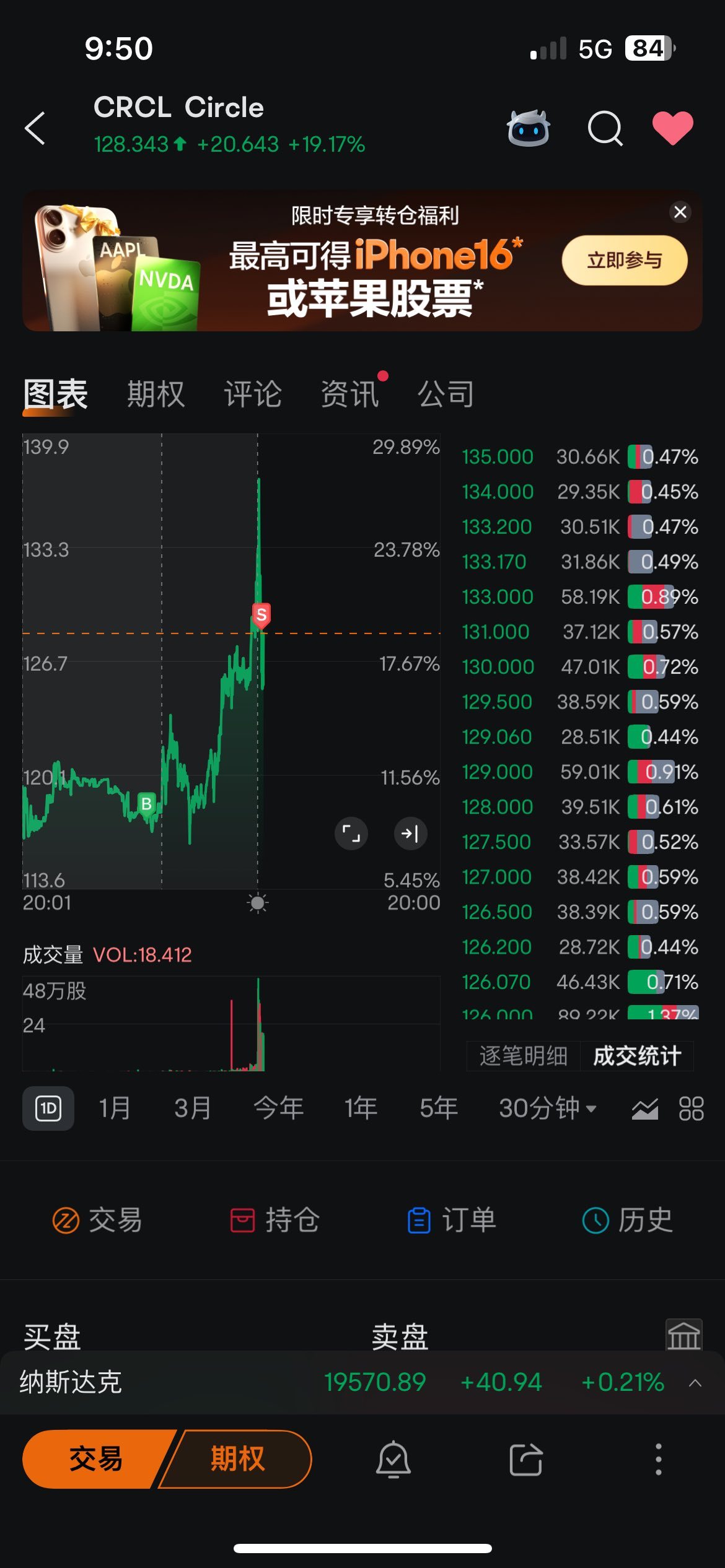
Task: Switch to the 评论 tab
Action: tap(253, 394)
